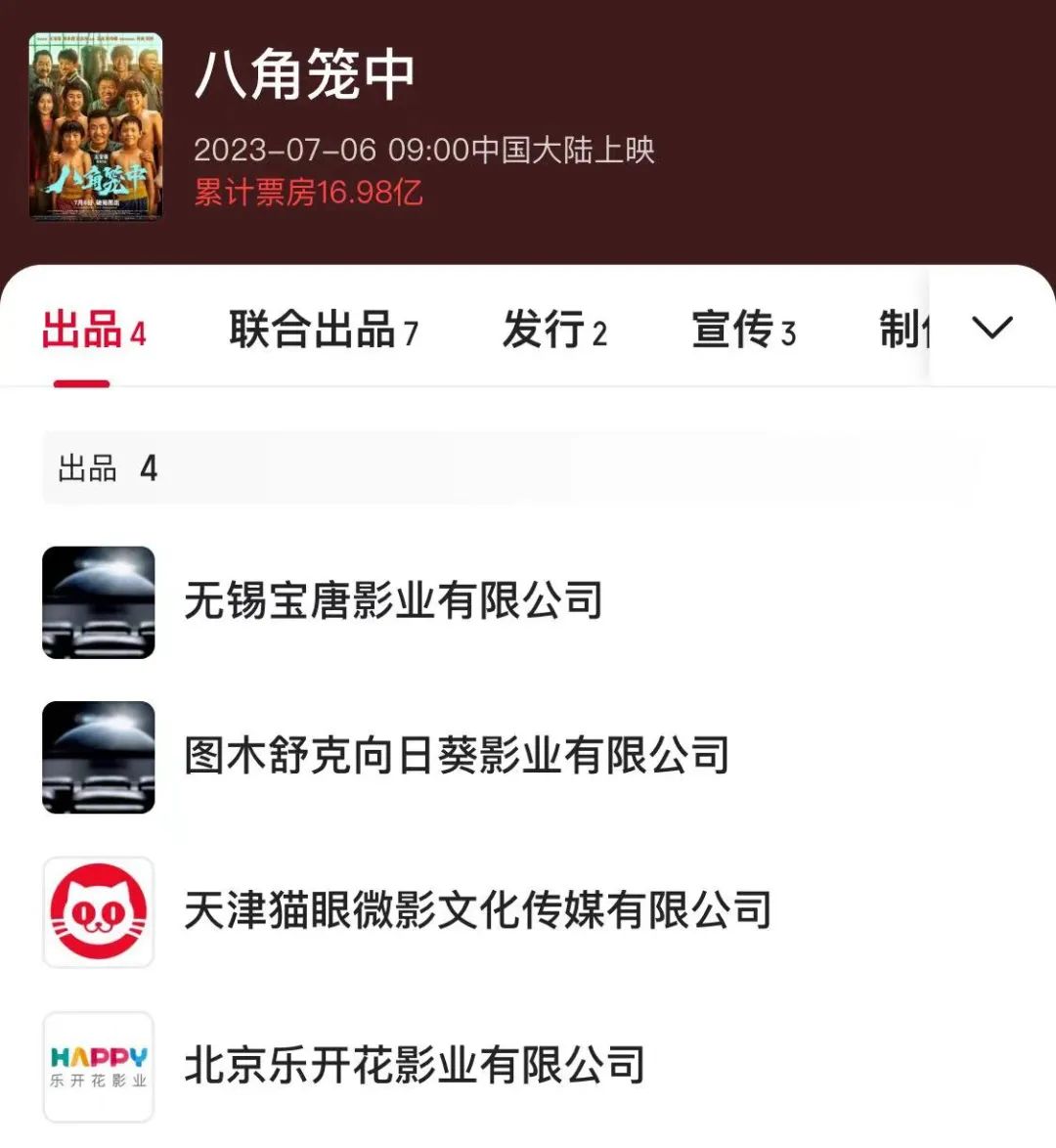Expand the tab list with chevron
Viewport: 1056px width, 1148px height.
point(992,328)
